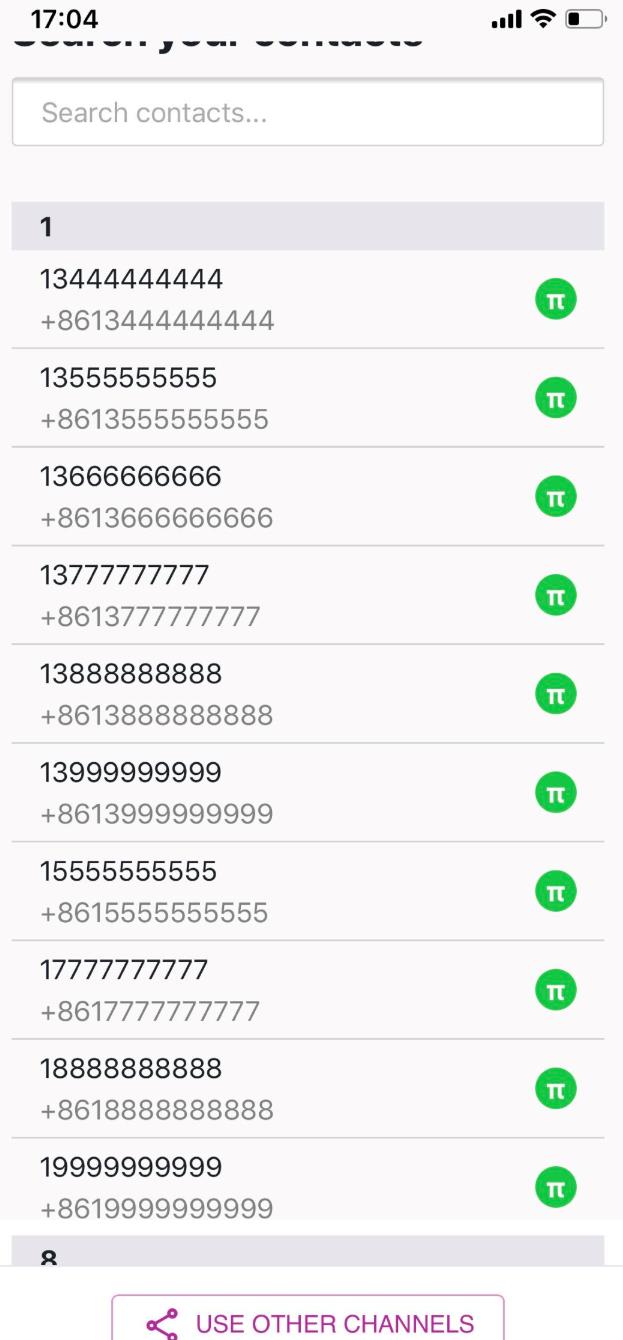Viewport: 623px width, 1340px height.
Task: Use other channels to share
Action: (308, 1323)
